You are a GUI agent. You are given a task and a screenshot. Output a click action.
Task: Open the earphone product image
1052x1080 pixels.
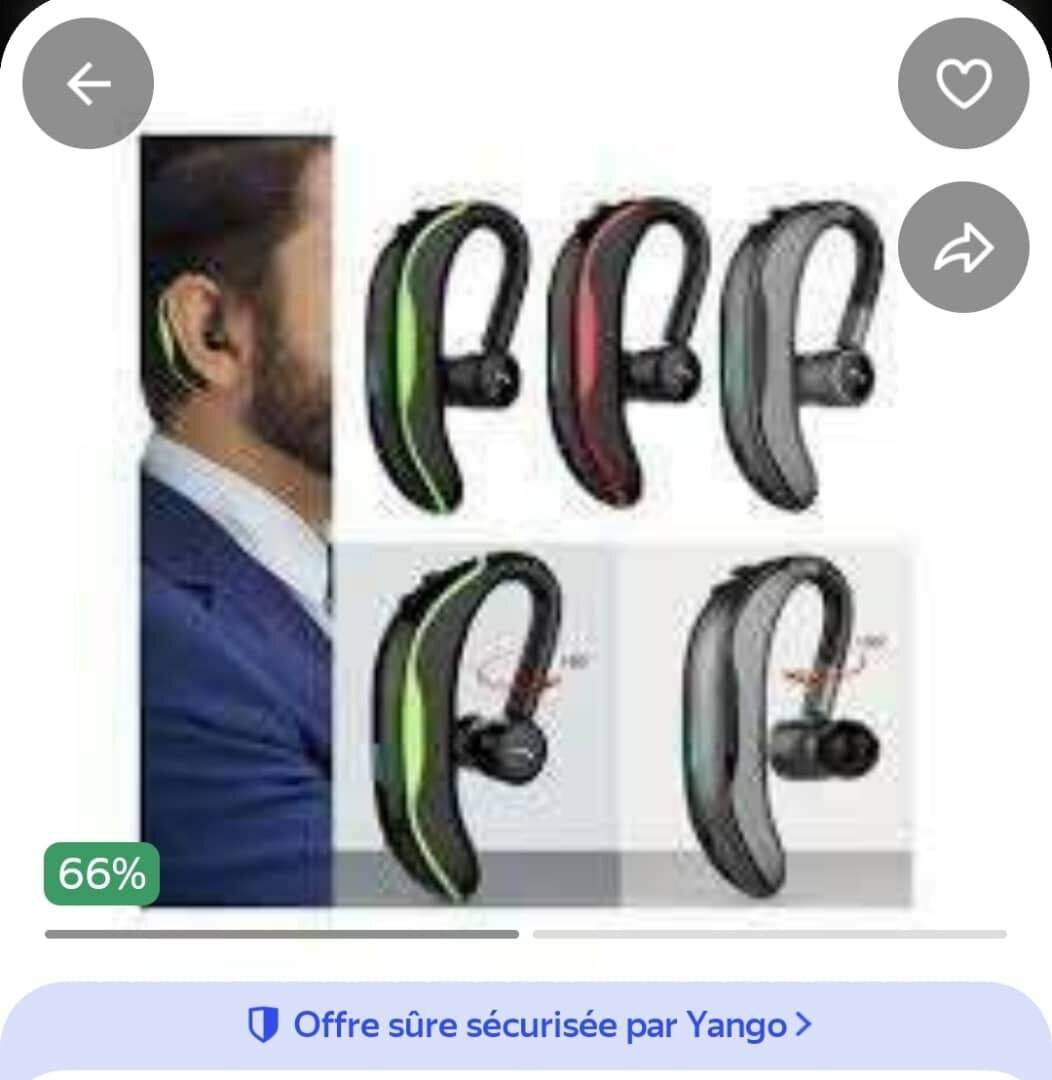tap(526, 520)
